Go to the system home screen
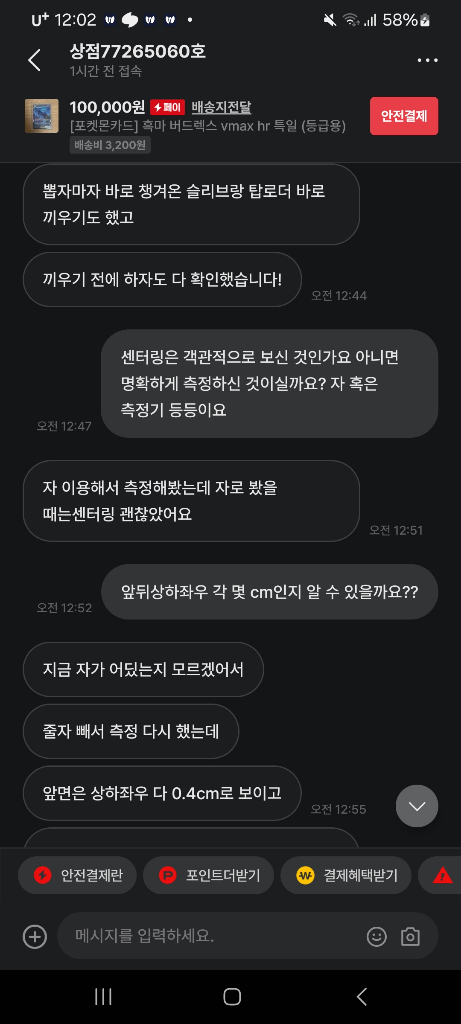461x1024 pixels. click(x=232, y=996)
